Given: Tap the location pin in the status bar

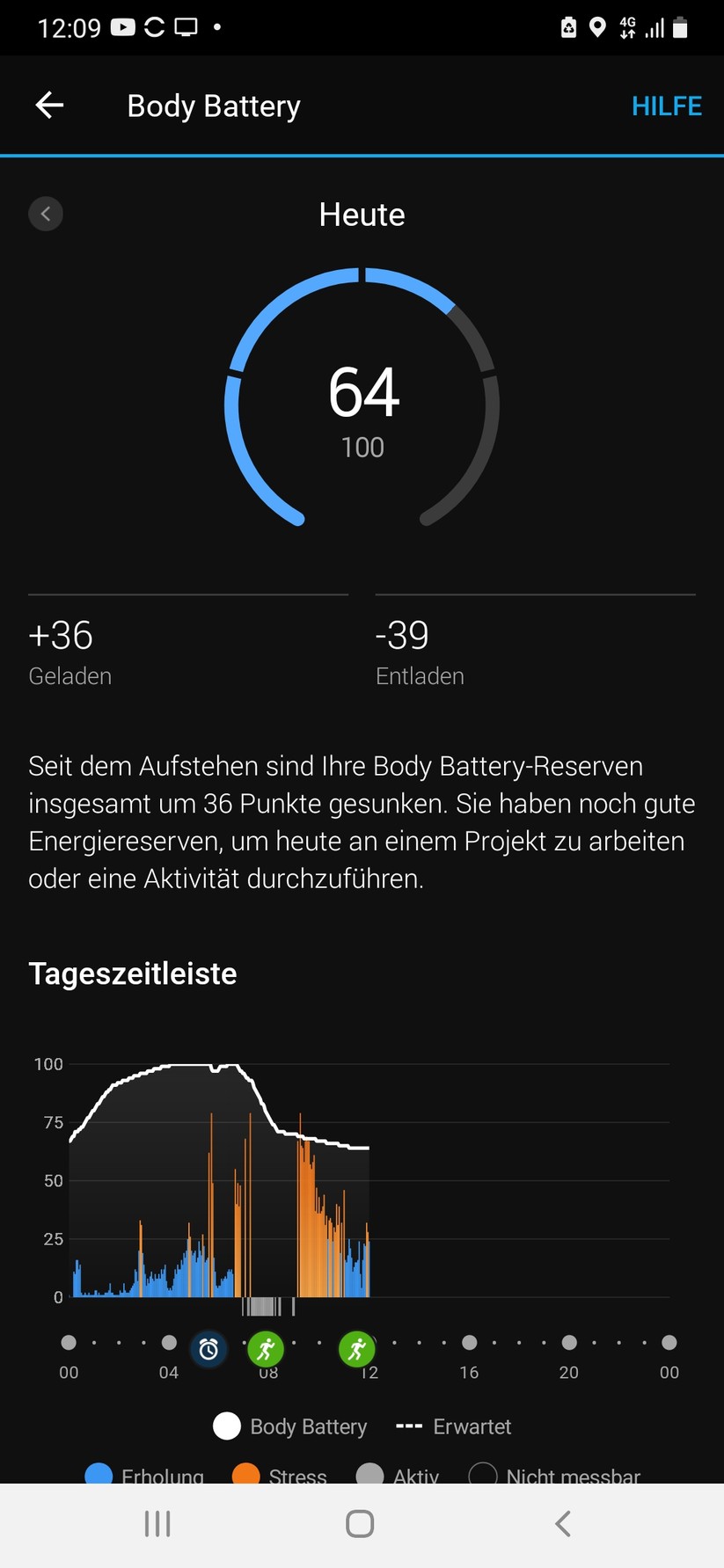Looking at the screenshot, I should (x=597, y=27).
